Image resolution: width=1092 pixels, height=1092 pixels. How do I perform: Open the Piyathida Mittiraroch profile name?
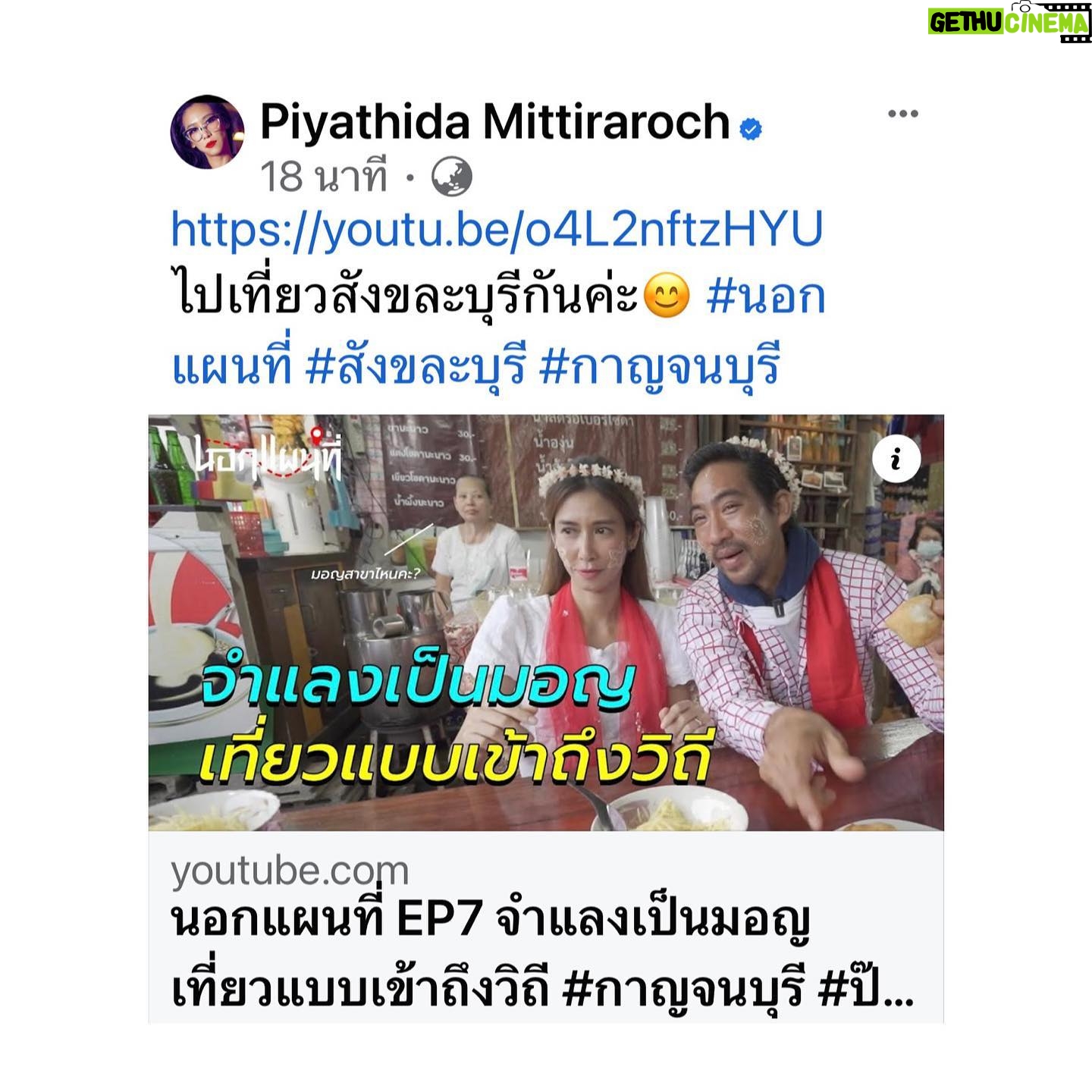[494, 122]
